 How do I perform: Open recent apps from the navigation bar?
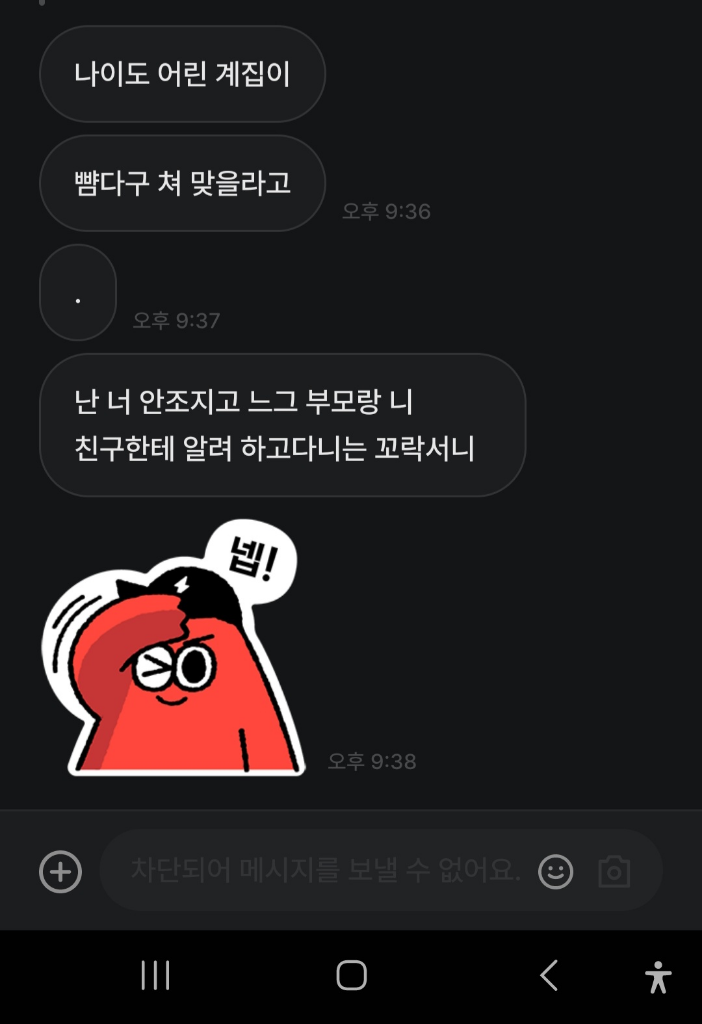tap(155, 975)
